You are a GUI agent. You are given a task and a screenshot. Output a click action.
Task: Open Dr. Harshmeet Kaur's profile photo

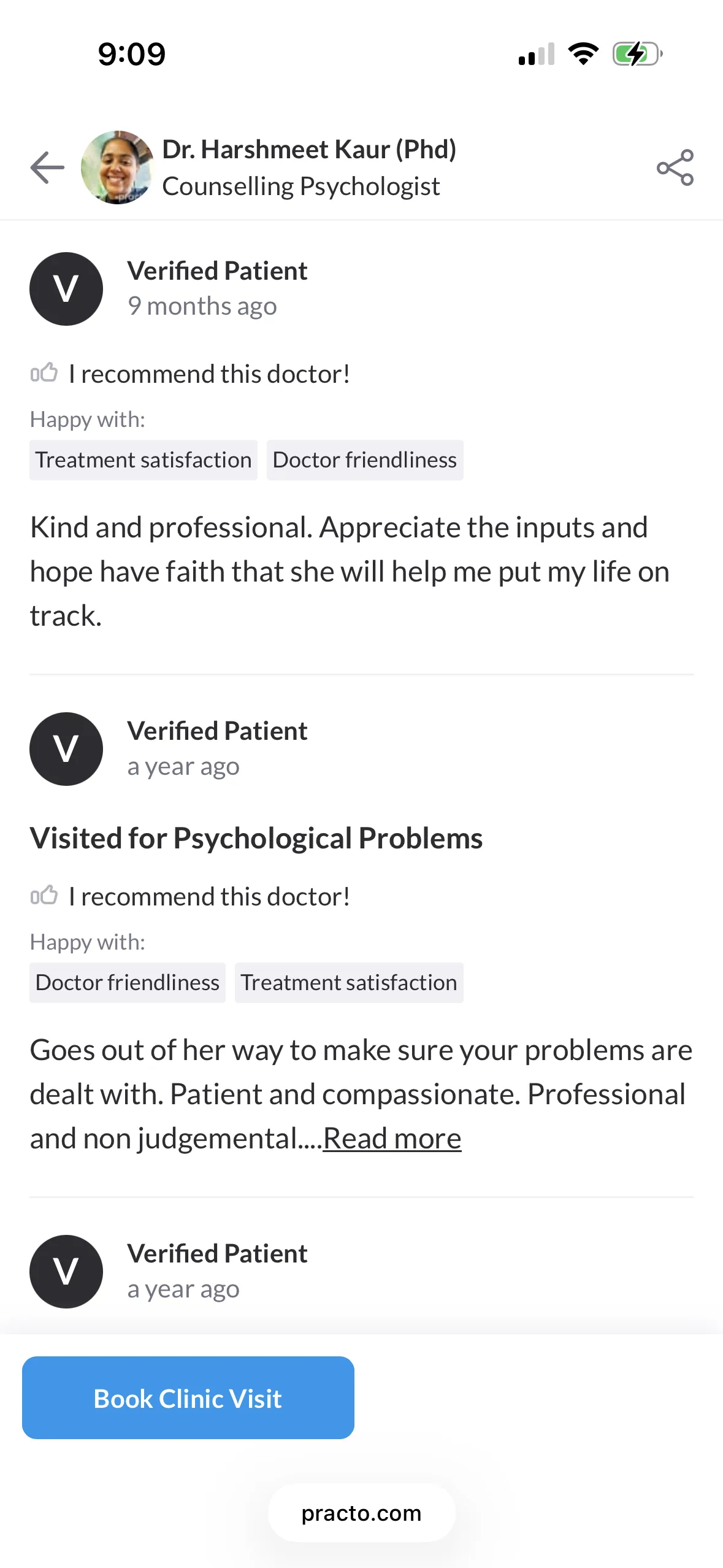117,167
